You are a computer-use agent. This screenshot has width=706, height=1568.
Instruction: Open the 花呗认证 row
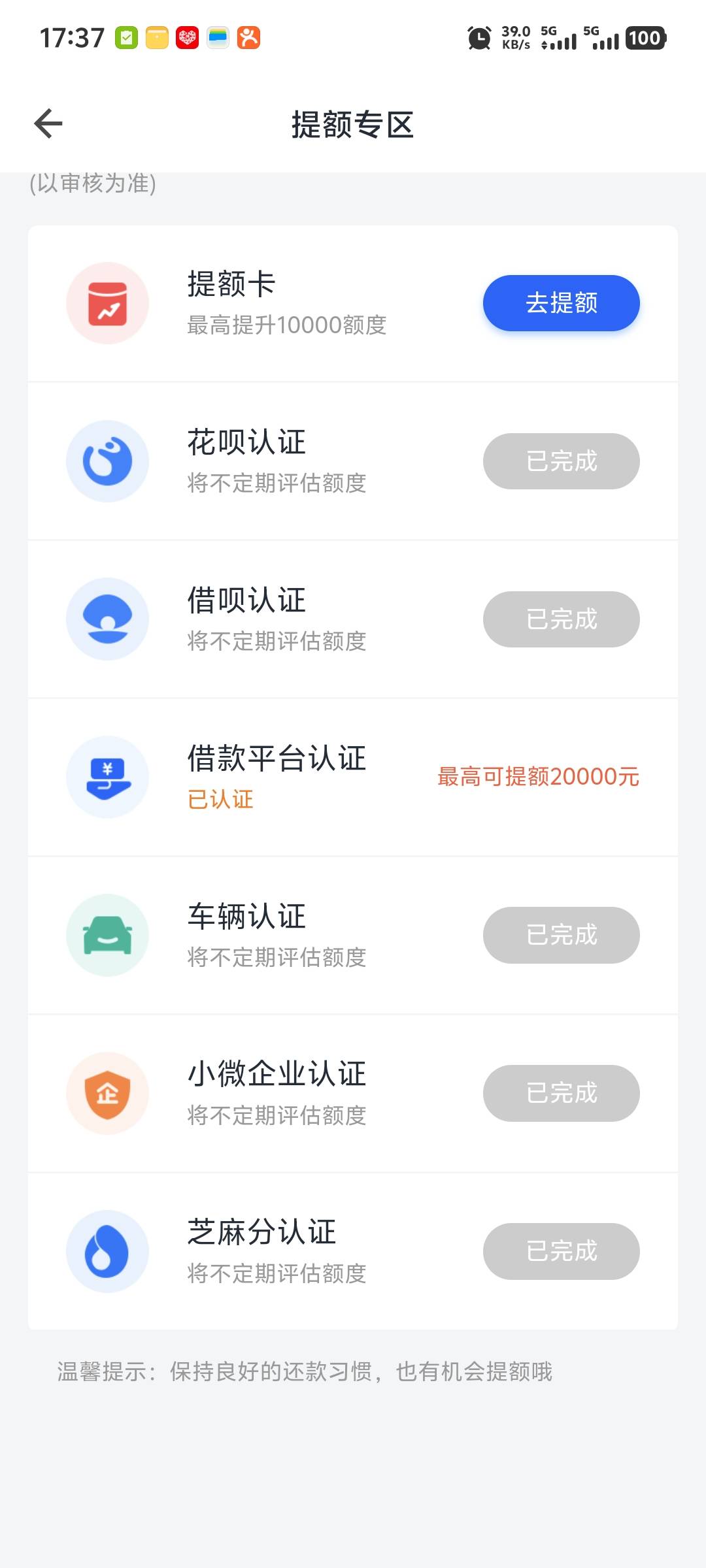[x=353, y=461]
